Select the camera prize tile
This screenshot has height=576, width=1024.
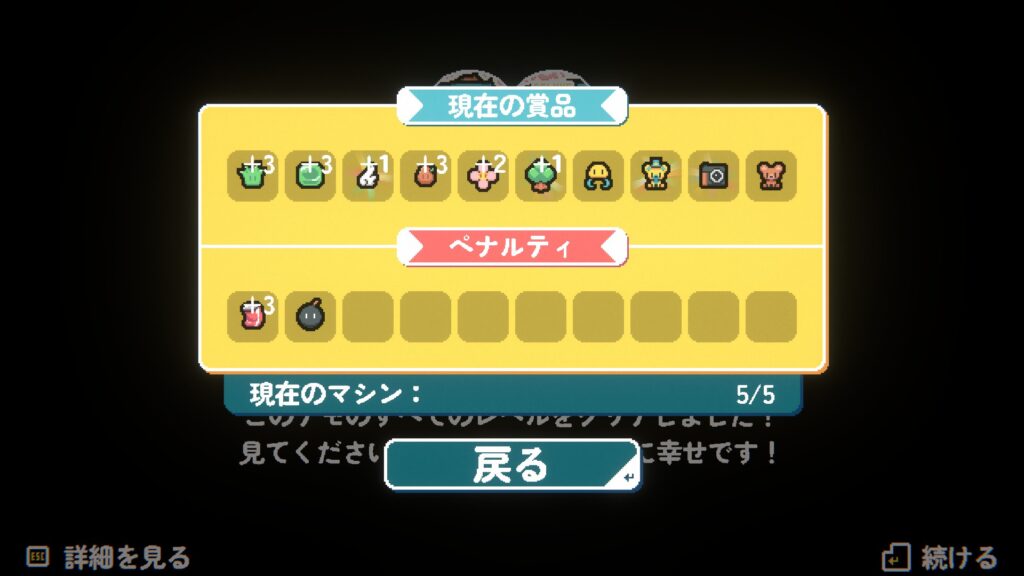tap(713, 176)
